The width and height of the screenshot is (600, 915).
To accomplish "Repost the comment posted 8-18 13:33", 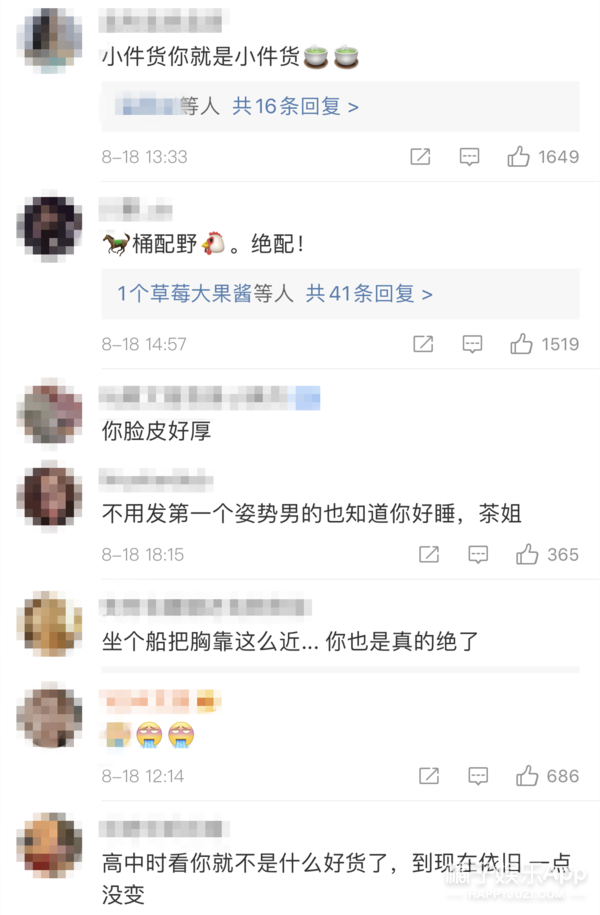I will pyautogui.click(x=421, y=157).
